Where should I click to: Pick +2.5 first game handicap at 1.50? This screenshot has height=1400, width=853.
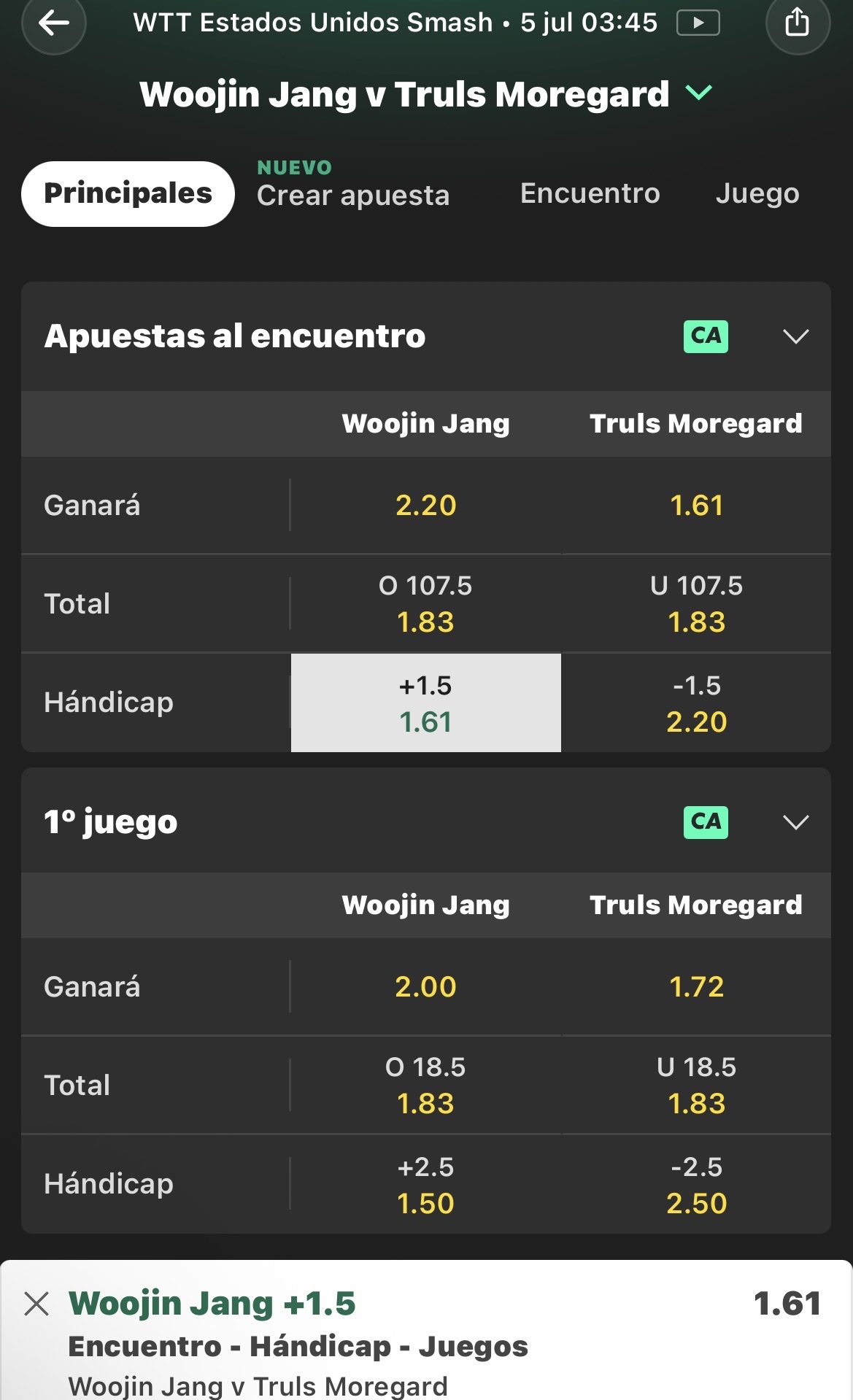[x=426, y=1184]
